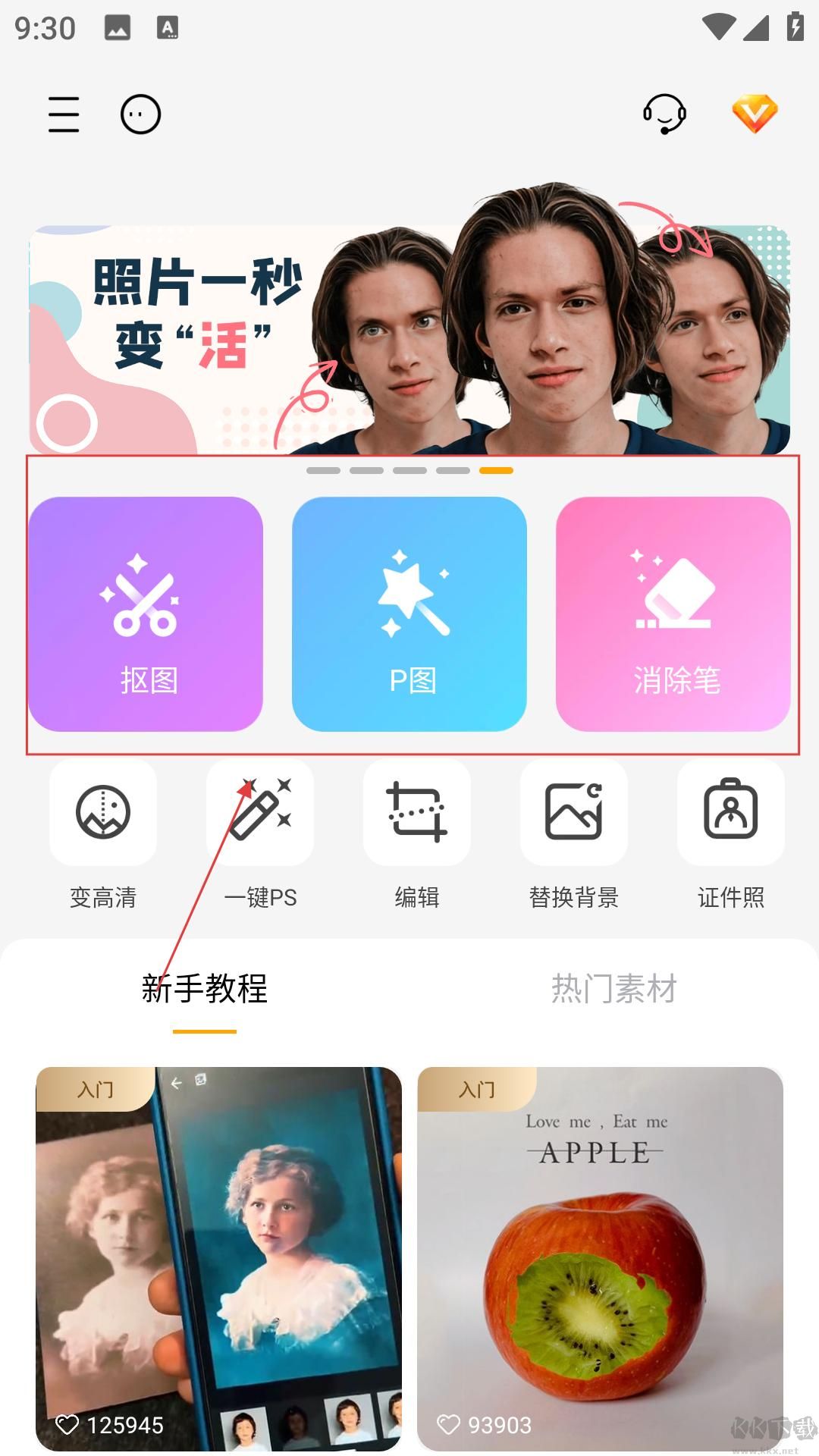Screen dimensions: 819x1456
Task: Open the 消除笔 eraser tool
Action: point(673,614)
